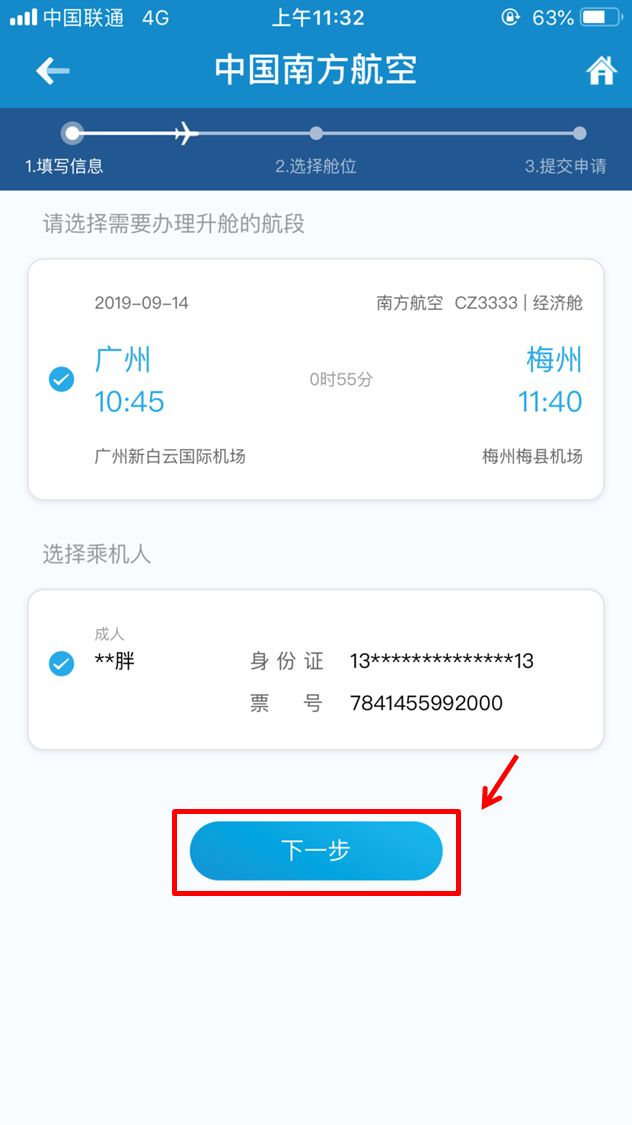Open the home icon in header
This screenshot has width=632, height=1125.
tap(601, 70)
